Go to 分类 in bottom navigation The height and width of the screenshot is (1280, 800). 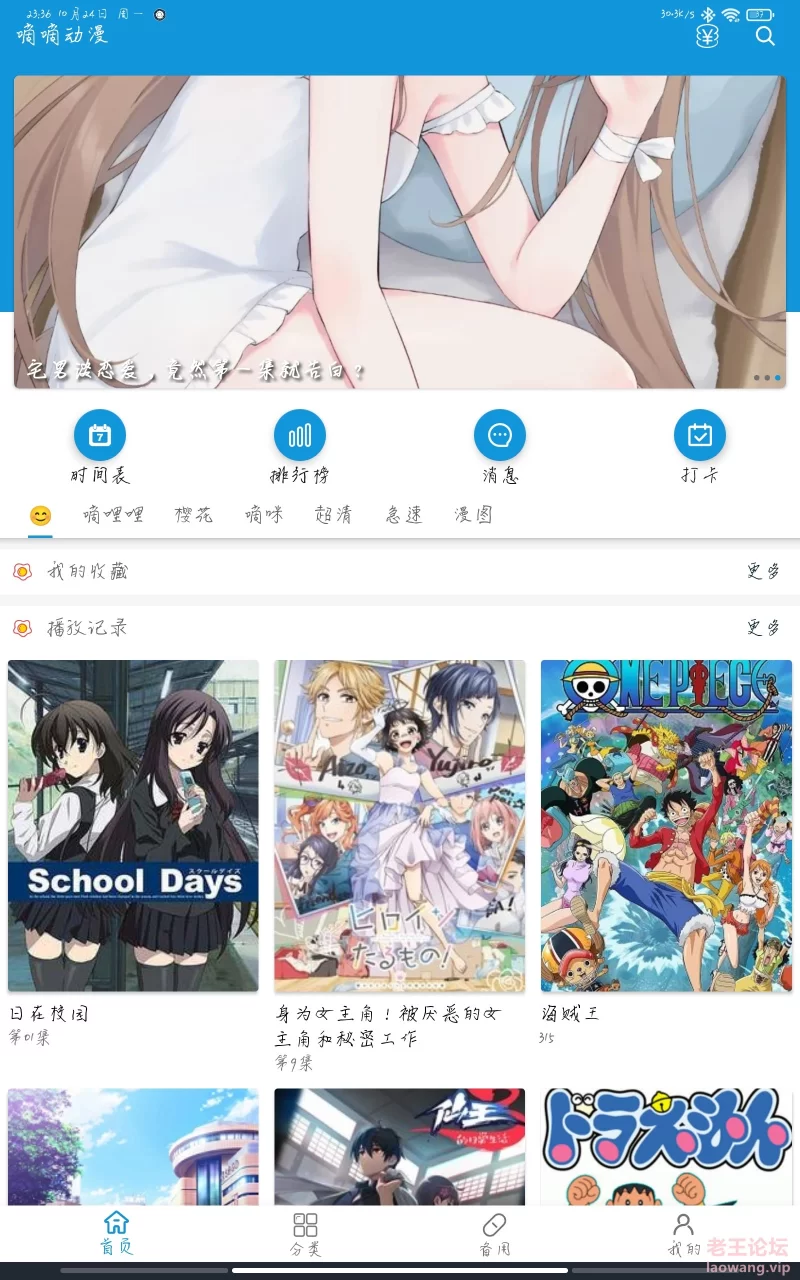(x=305, y=1234)
